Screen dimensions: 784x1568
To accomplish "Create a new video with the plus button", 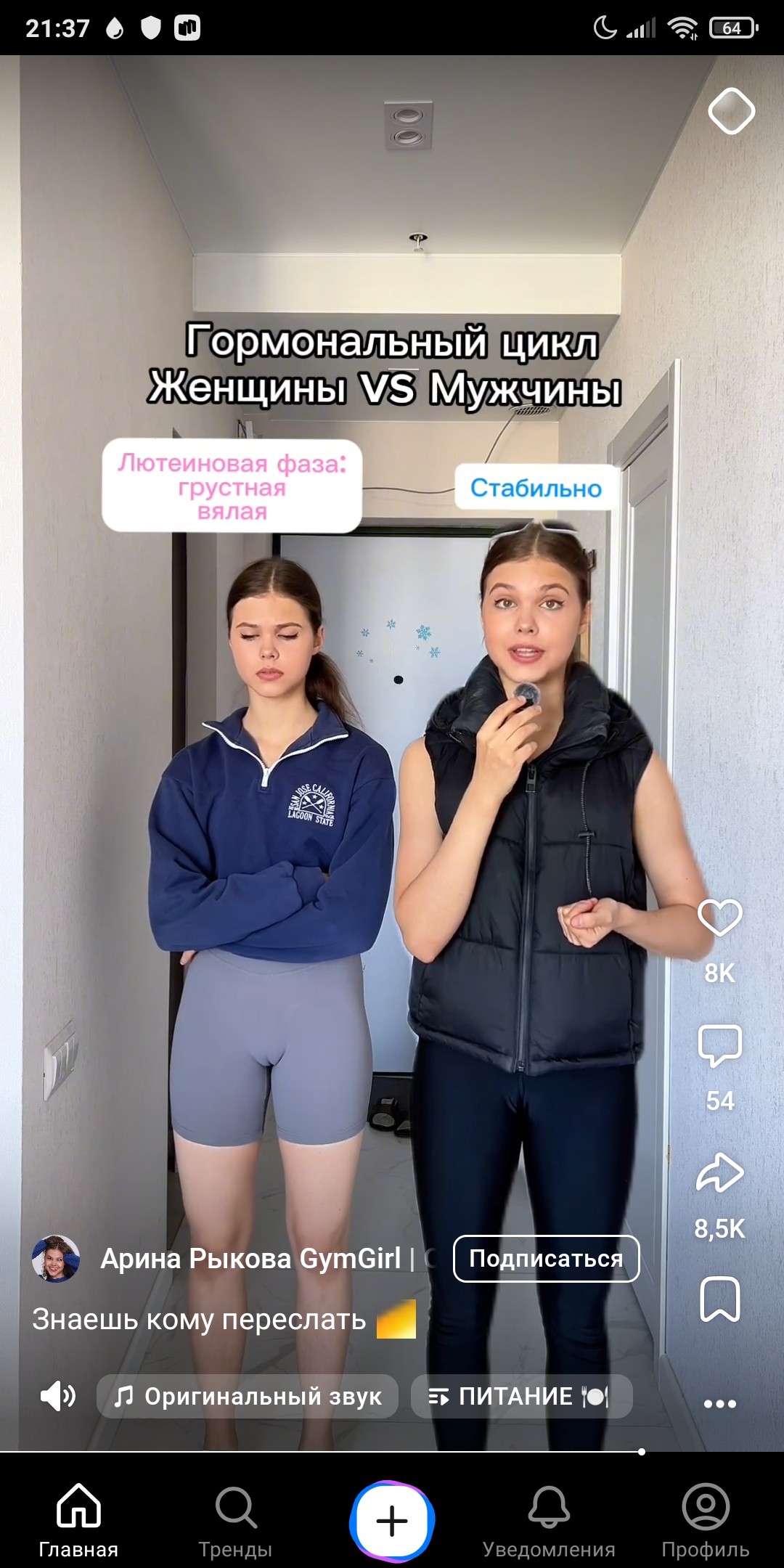I will (392, 1521).
